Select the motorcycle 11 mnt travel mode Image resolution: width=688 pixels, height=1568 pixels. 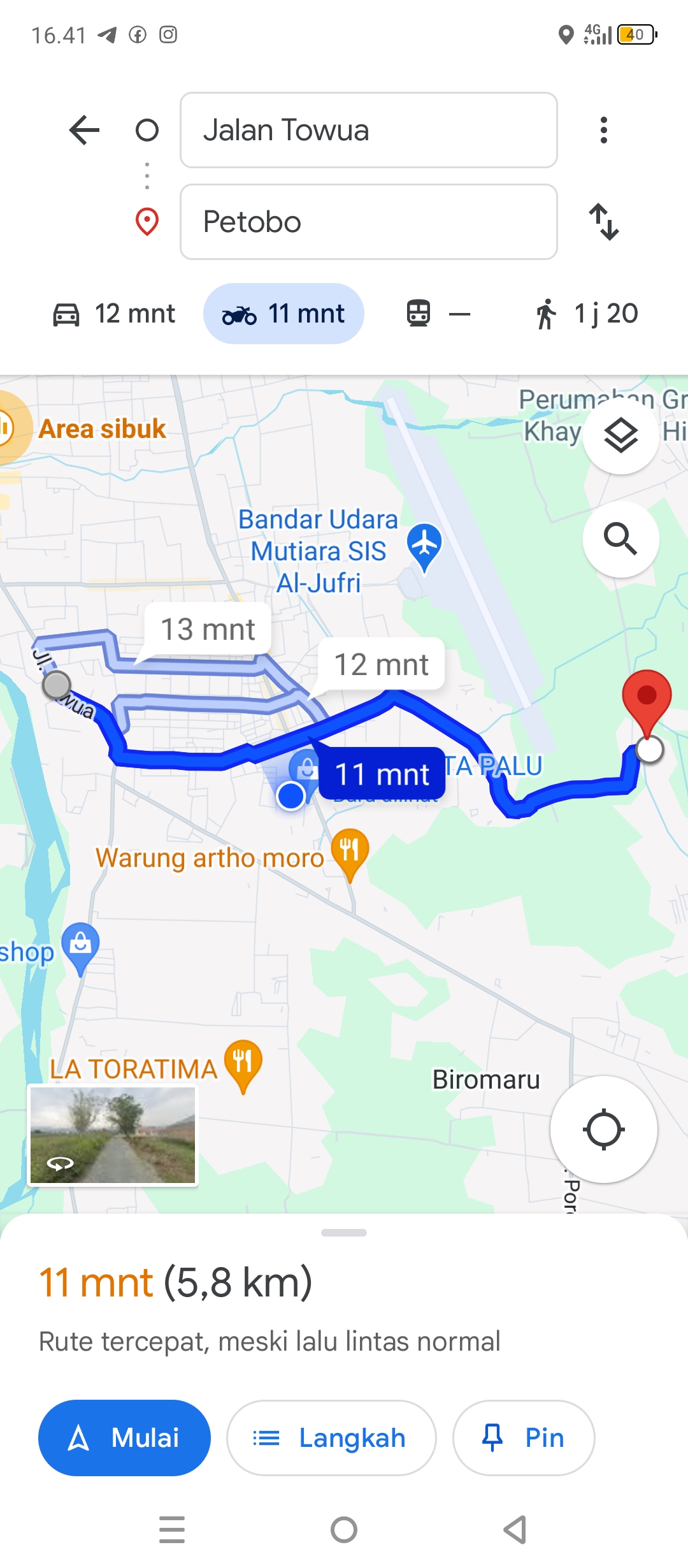283,314
